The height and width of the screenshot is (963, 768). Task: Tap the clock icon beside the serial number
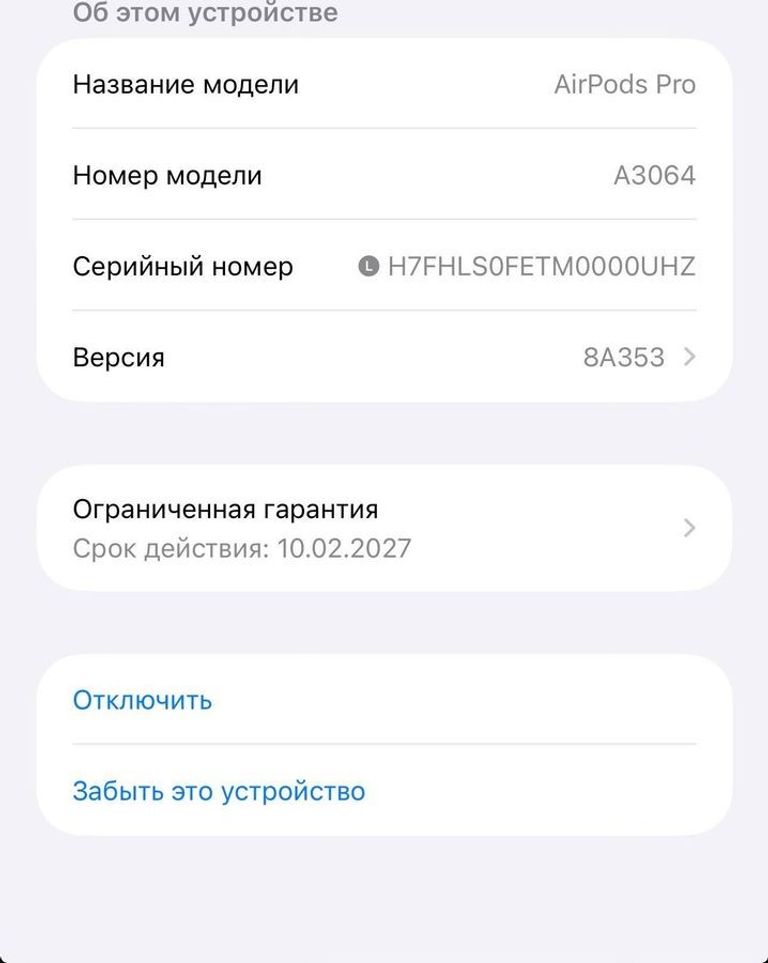point(367,266)
